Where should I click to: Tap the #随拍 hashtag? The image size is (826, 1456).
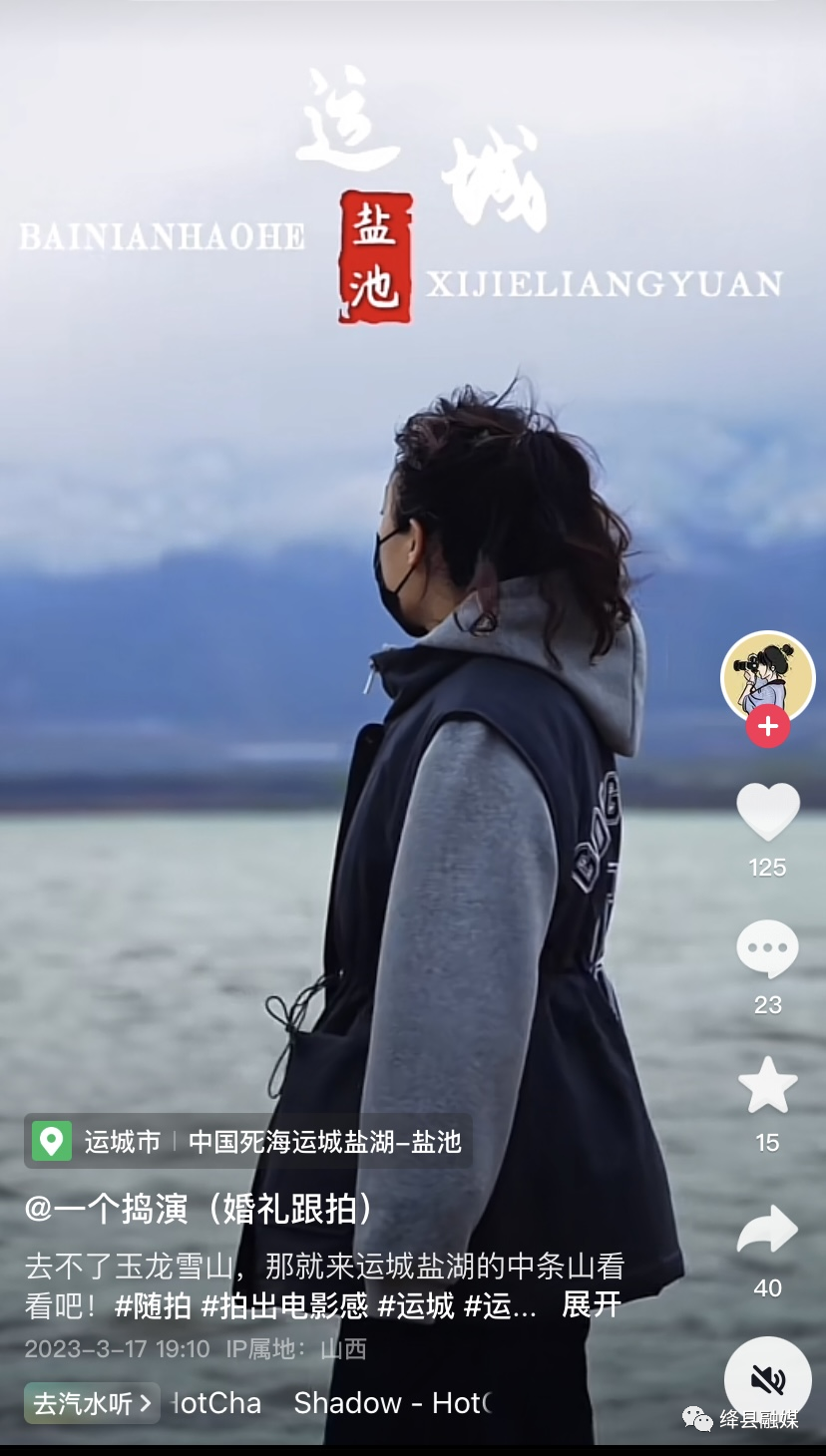coord(153,1304)
